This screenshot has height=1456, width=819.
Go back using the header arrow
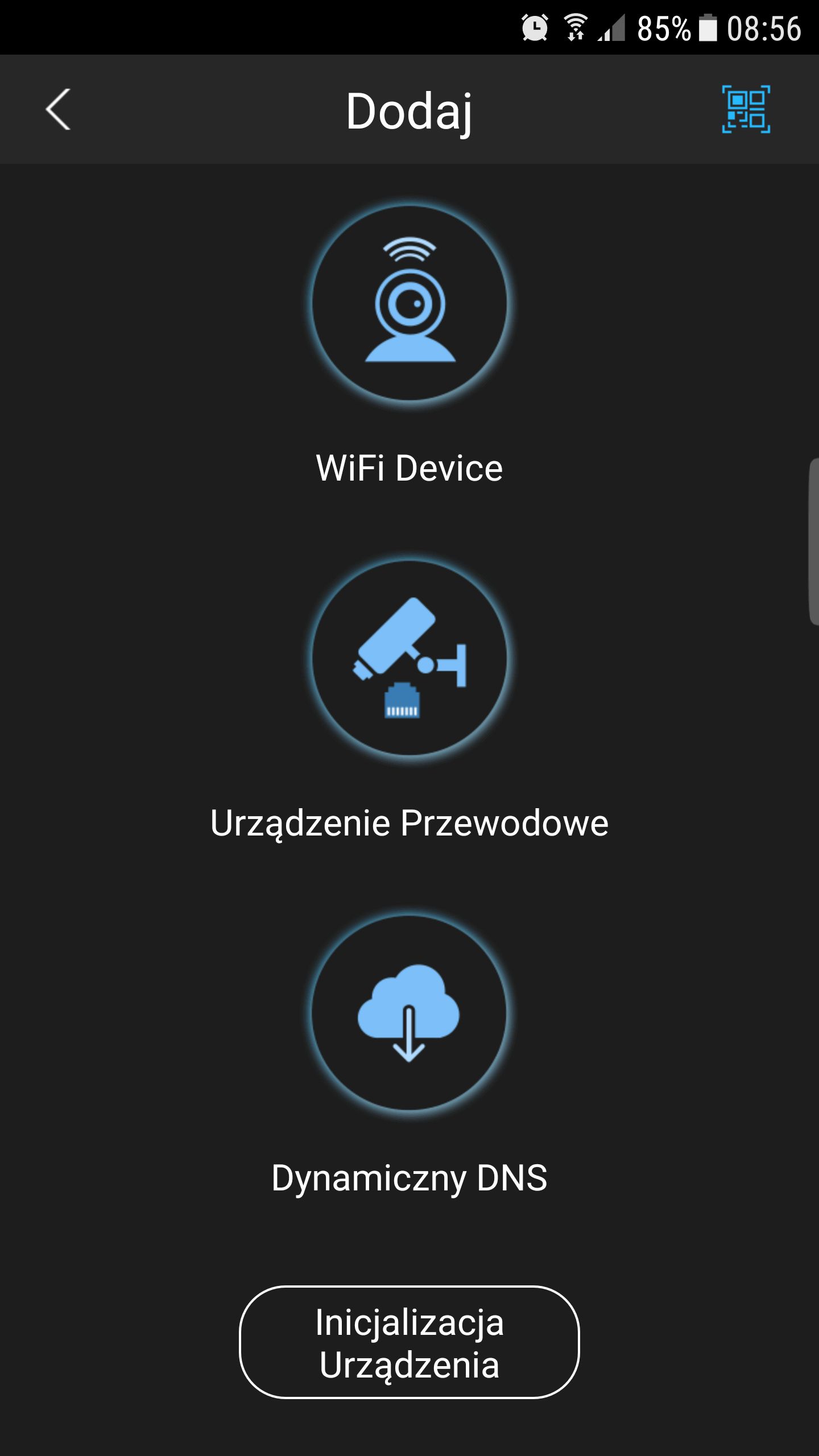tap(58, 109)
